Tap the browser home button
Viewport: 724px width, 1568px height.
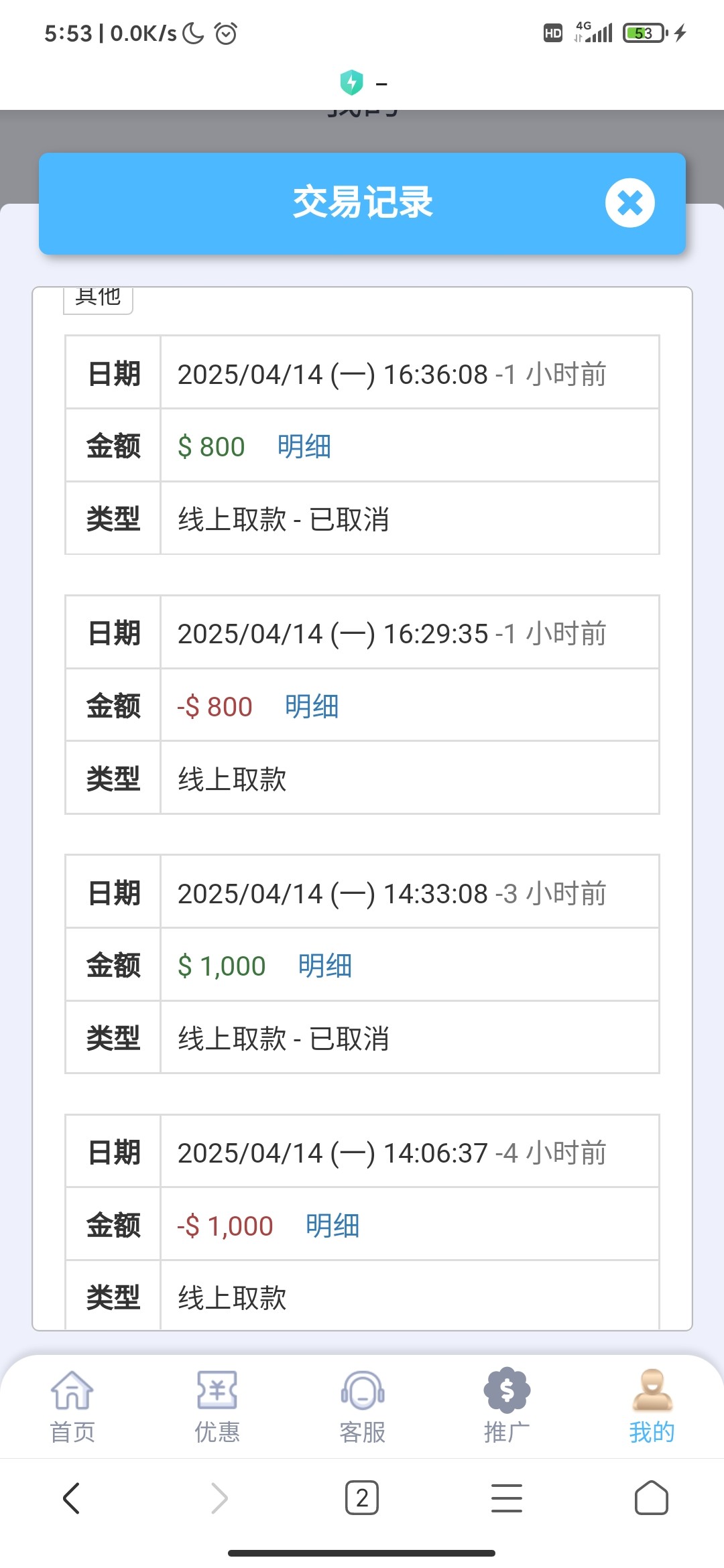click(652, 1498)
